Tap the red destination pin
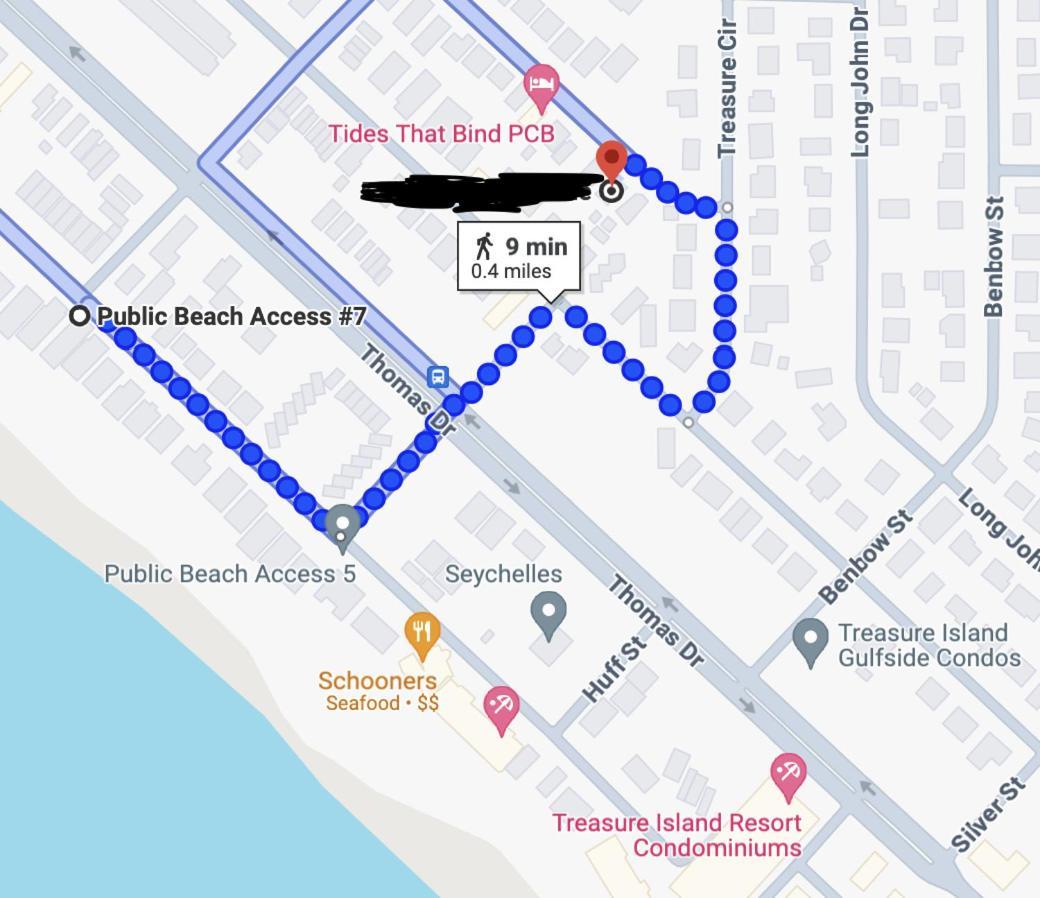This screenshot has width=1040, height=898. pyautogui.click(x=611, y=162)
